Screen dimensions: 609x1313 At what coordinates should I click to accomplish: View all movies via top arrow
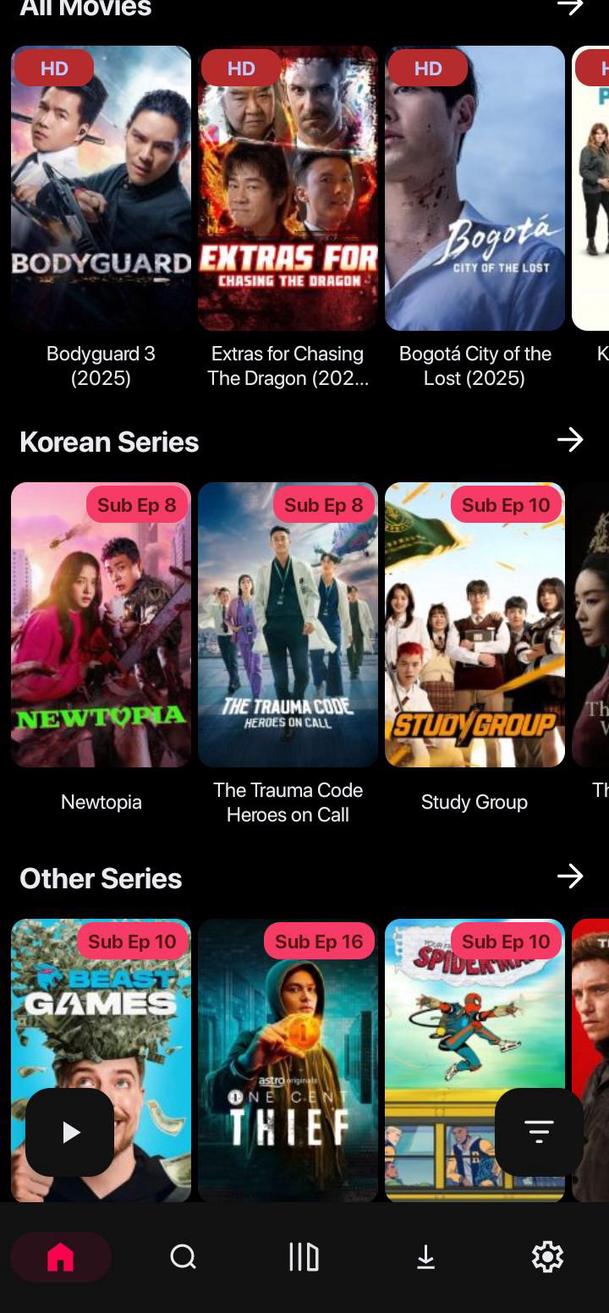click(x=570, y=8)
